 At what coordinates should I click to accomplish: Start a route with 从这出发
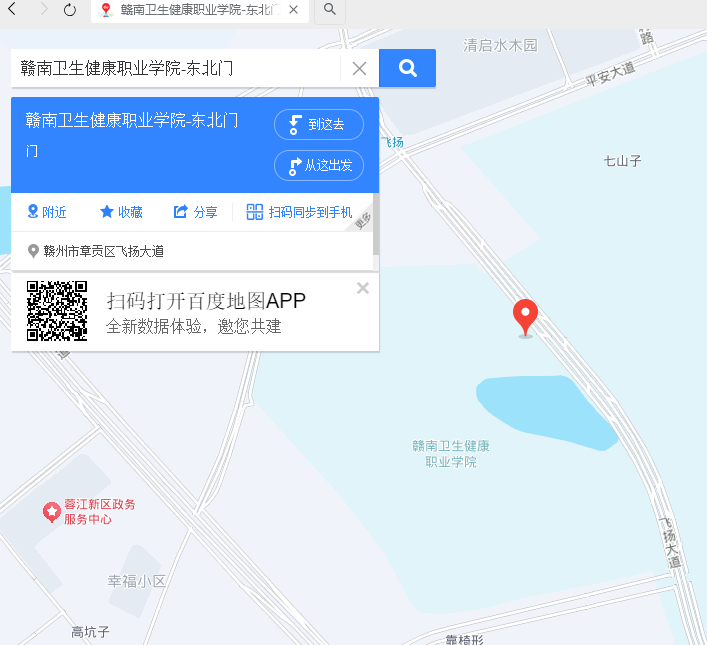click(318, 165)
